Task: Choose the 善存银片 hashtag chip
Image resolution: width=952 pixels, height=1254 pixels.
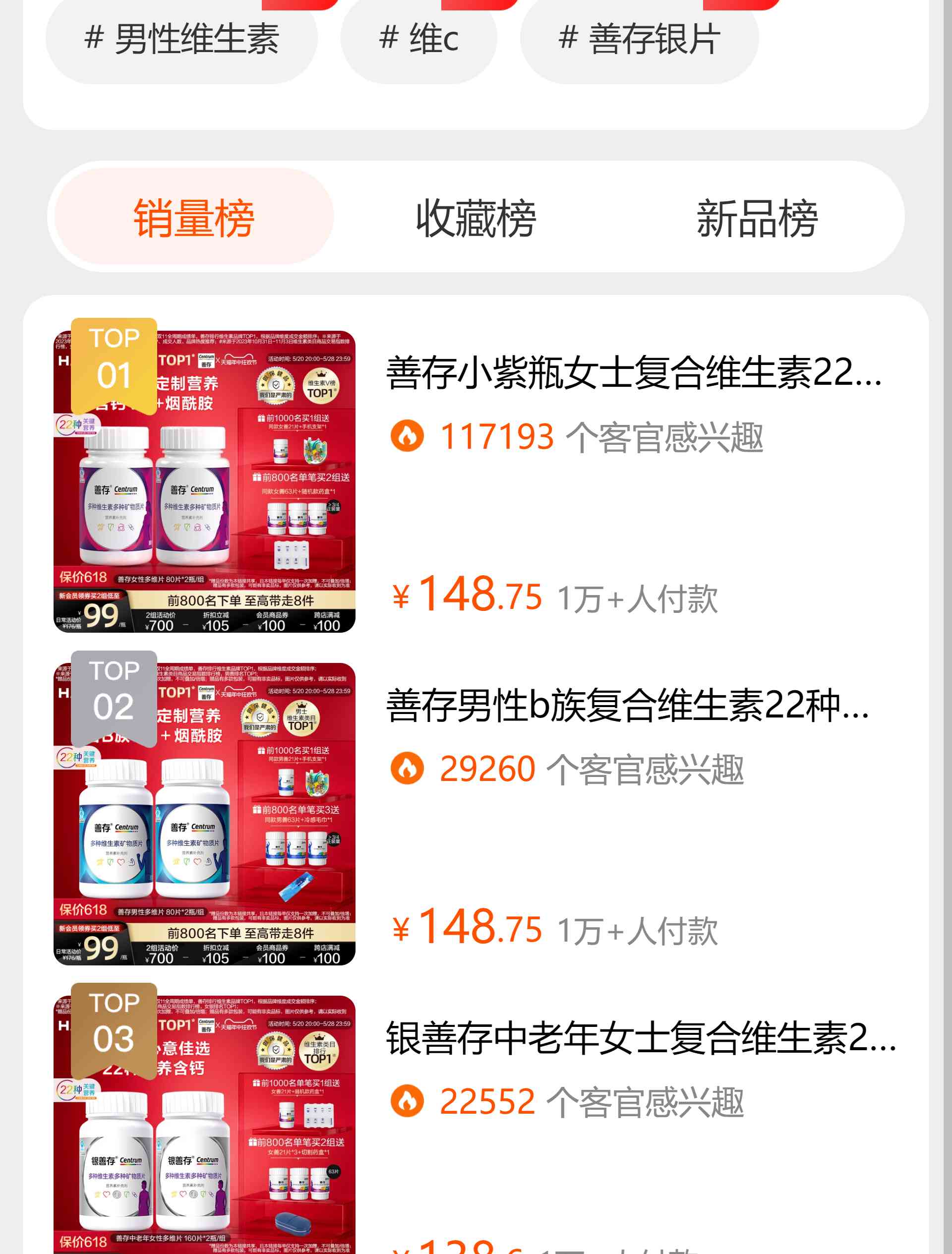Action: click(x=639, y=40)
